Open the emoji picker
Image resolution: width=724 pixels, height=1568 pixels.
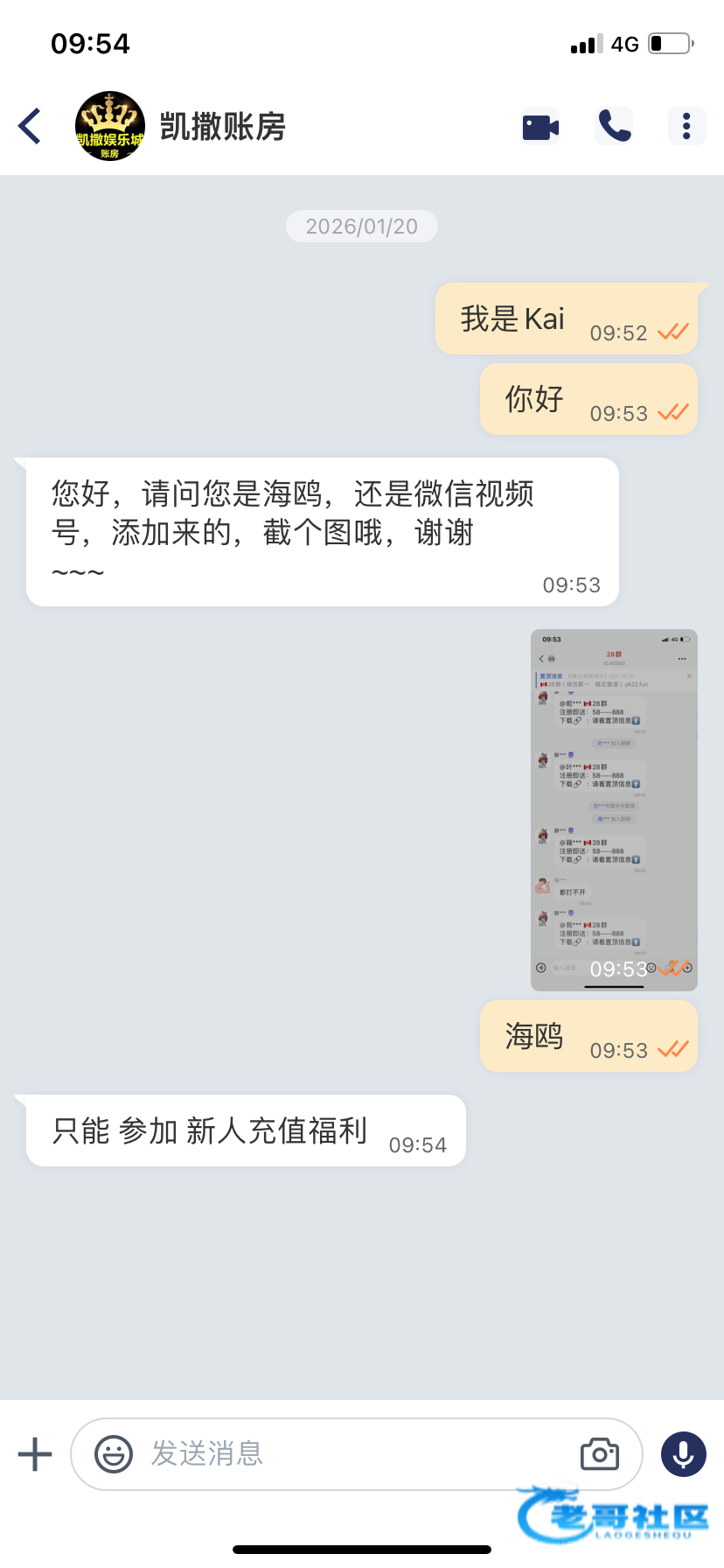tap(114, 1454)
